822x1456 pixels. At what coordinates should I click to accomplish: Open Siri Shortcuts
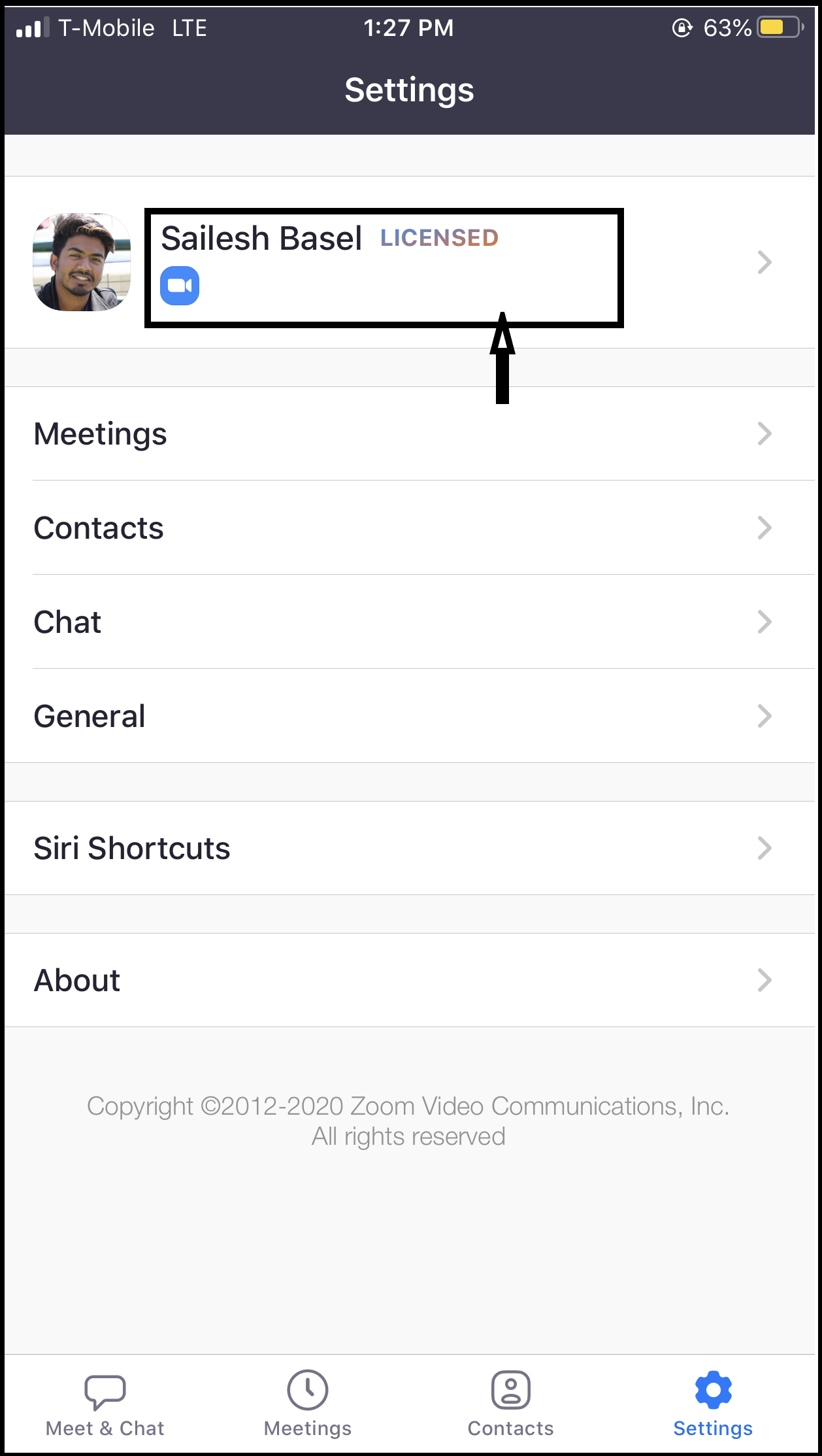(409, 849)
